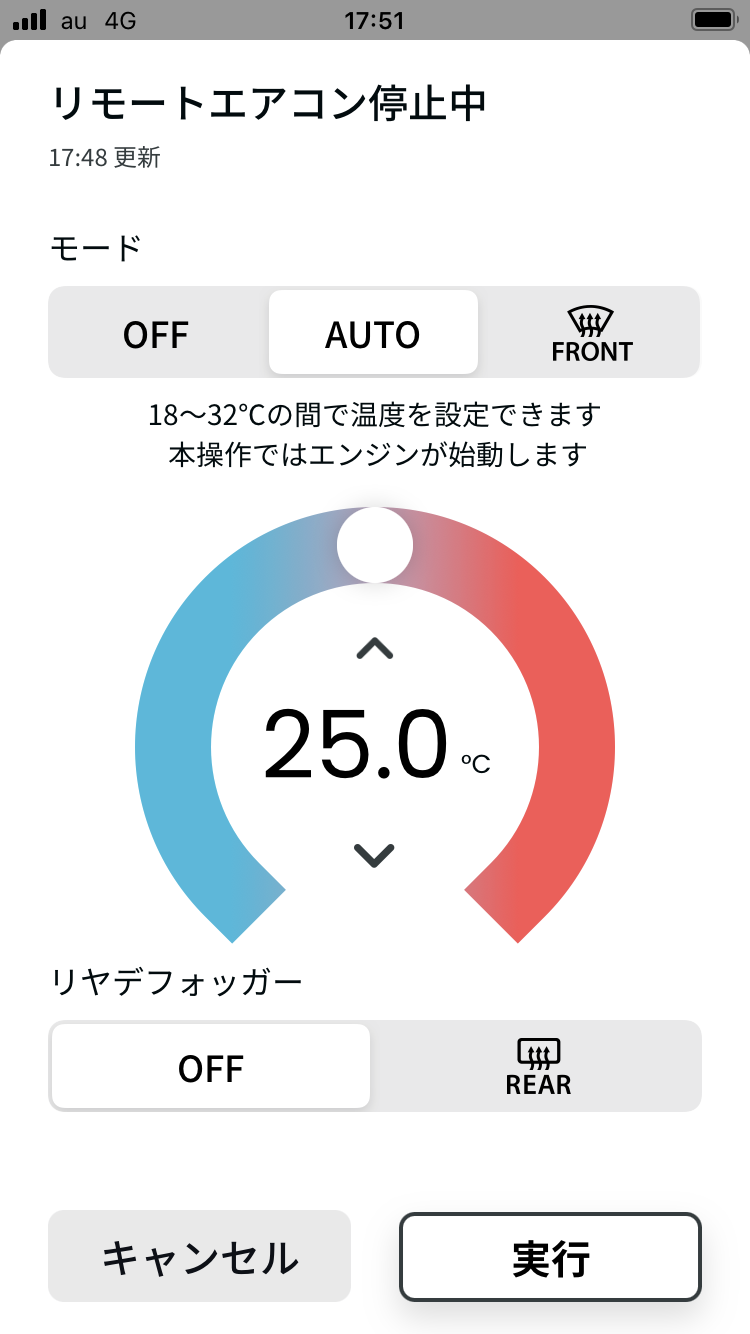Confirm settings with 実行

(x=551, y=1257)
